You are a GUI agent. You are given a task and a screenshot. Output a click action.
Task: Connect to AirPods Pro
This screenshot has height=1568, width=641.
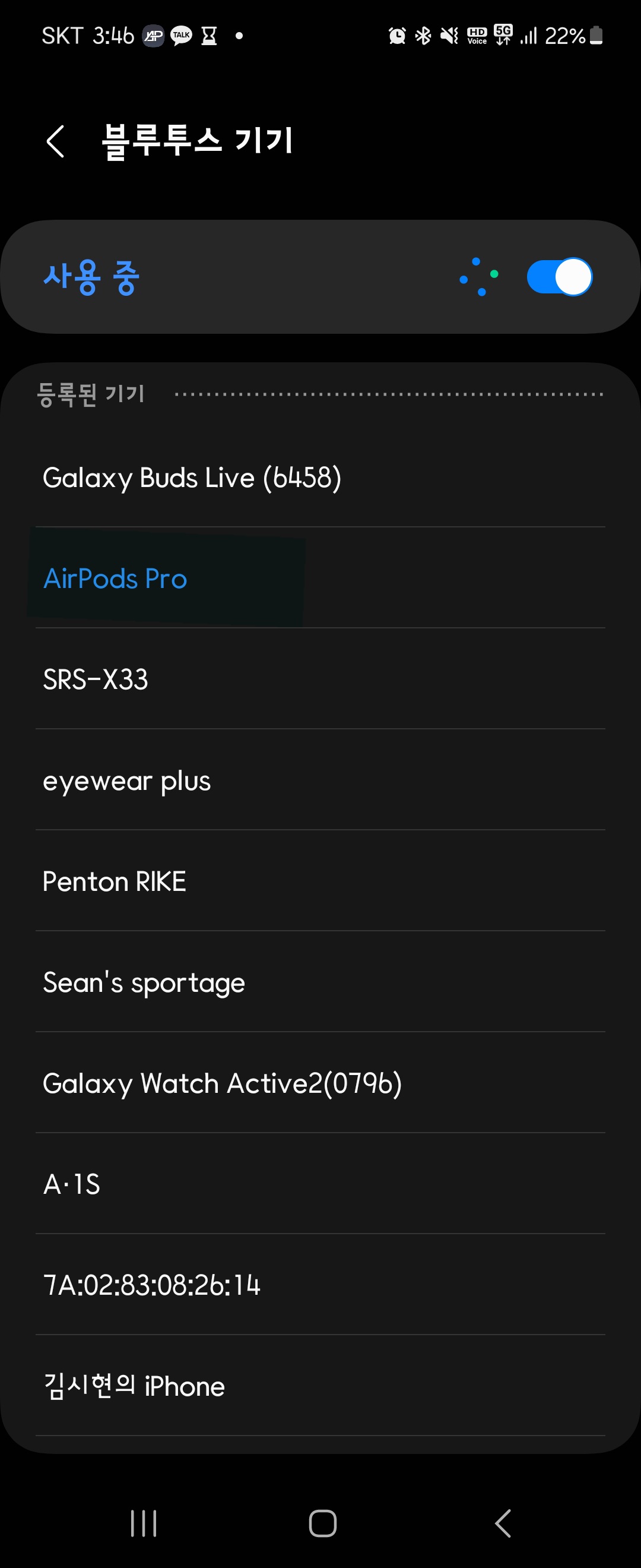pyautogui.click(x=320, y=578)
